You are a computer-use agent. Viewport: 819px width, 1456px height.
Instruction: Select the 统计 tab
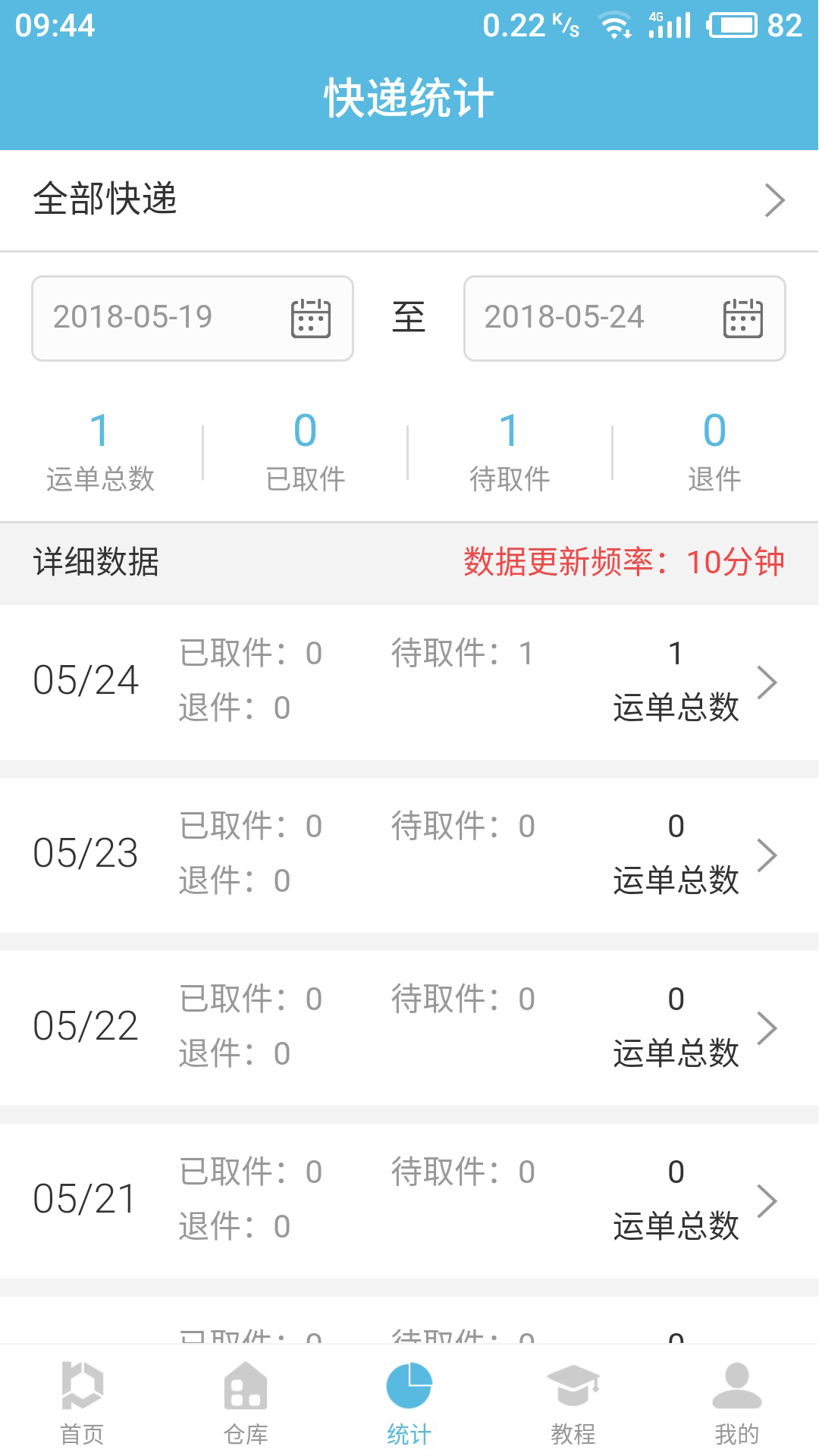click(409, 1403)
